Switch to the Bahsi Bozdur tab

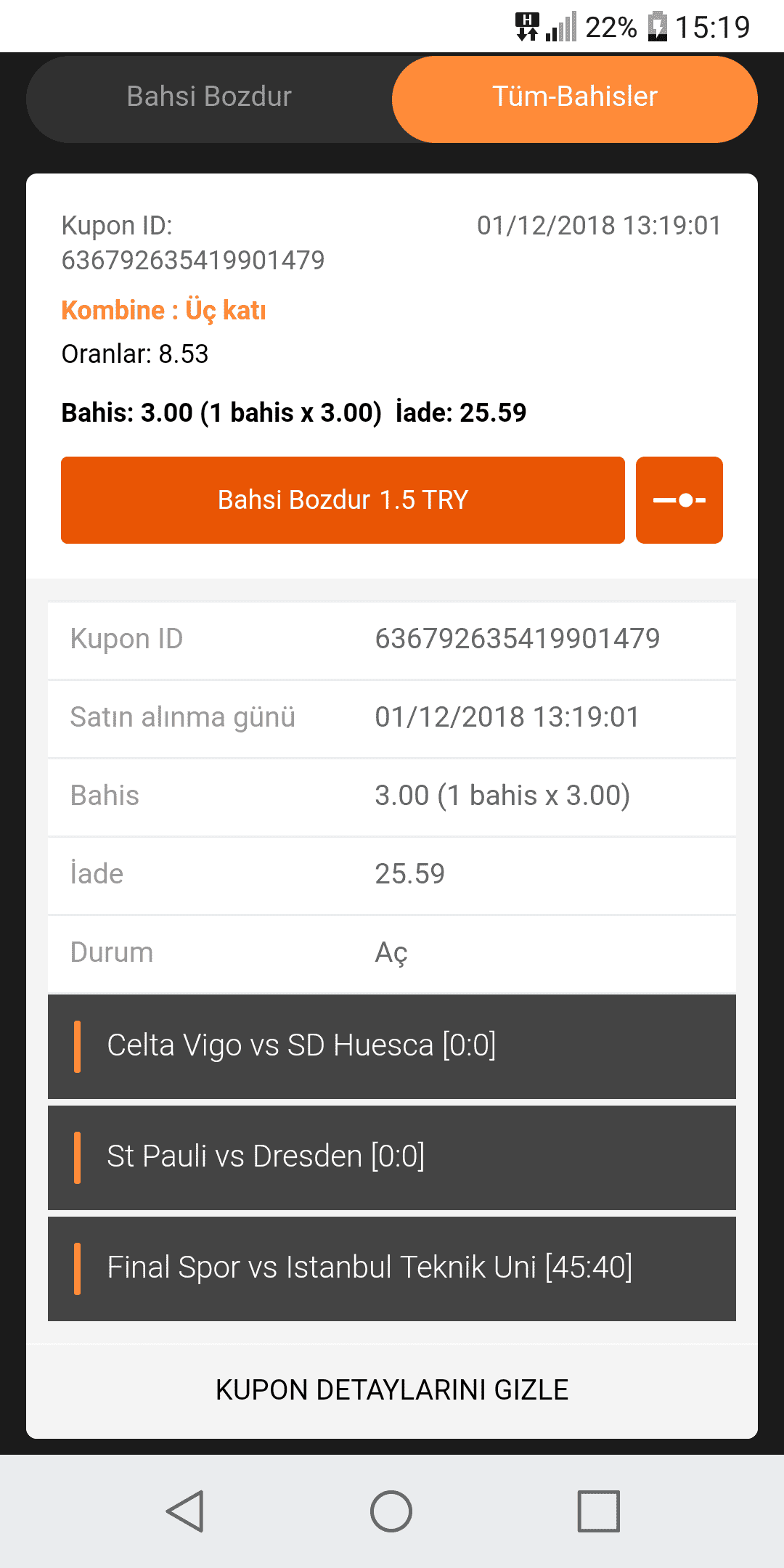pos(209,97)
